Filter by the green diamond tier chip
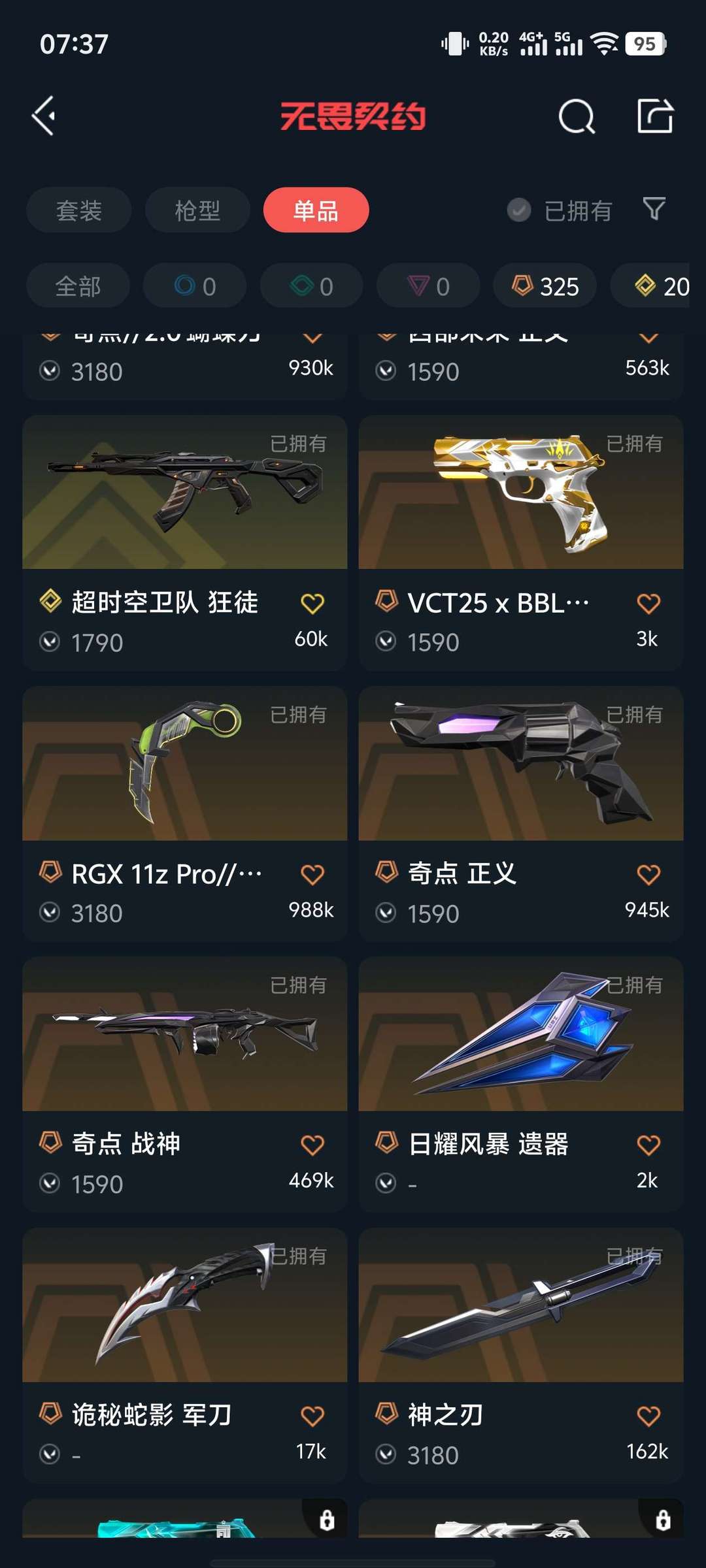The image size is (706, 1568). (x=311, y=286)
